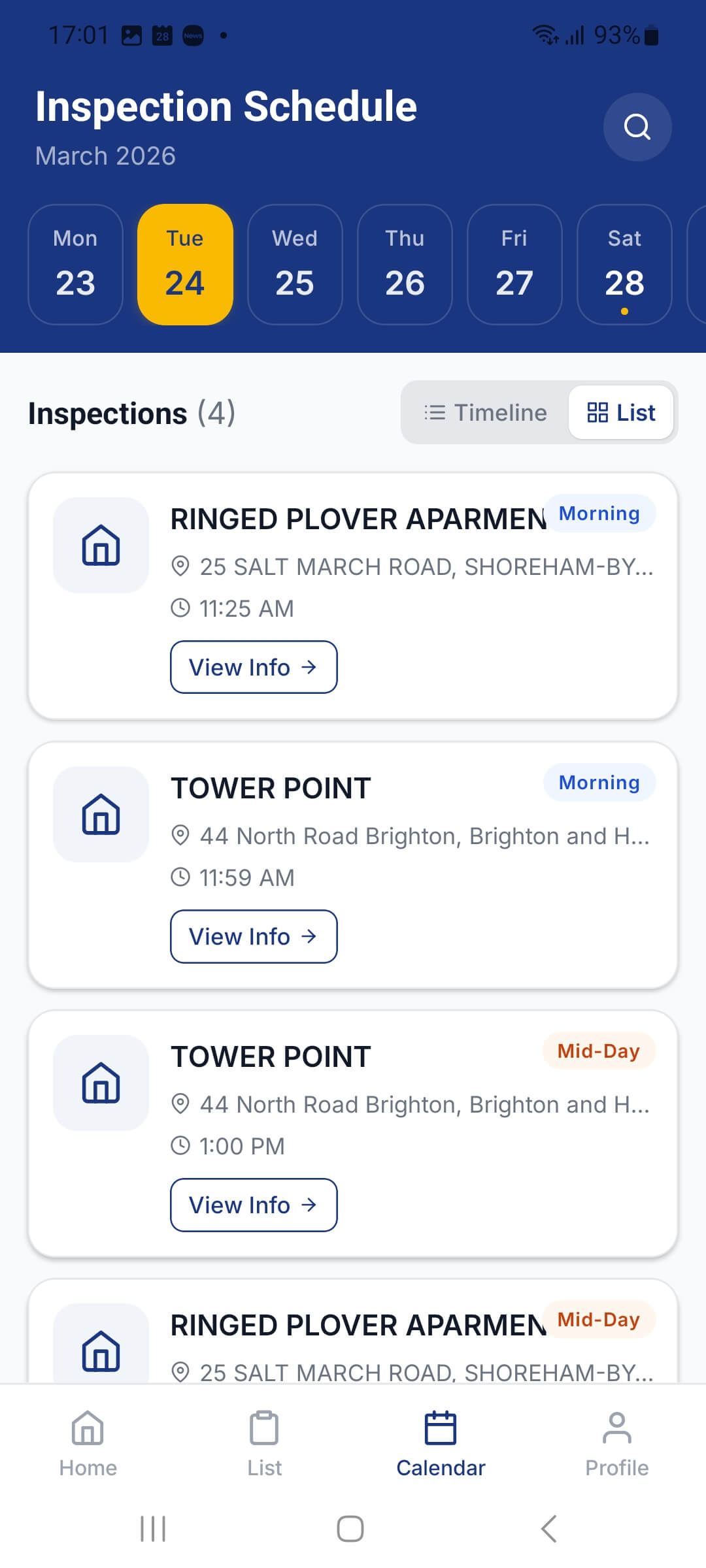Expand truncated address on Tower Point card
The image size is (706, 1568).
pos(424,835)
